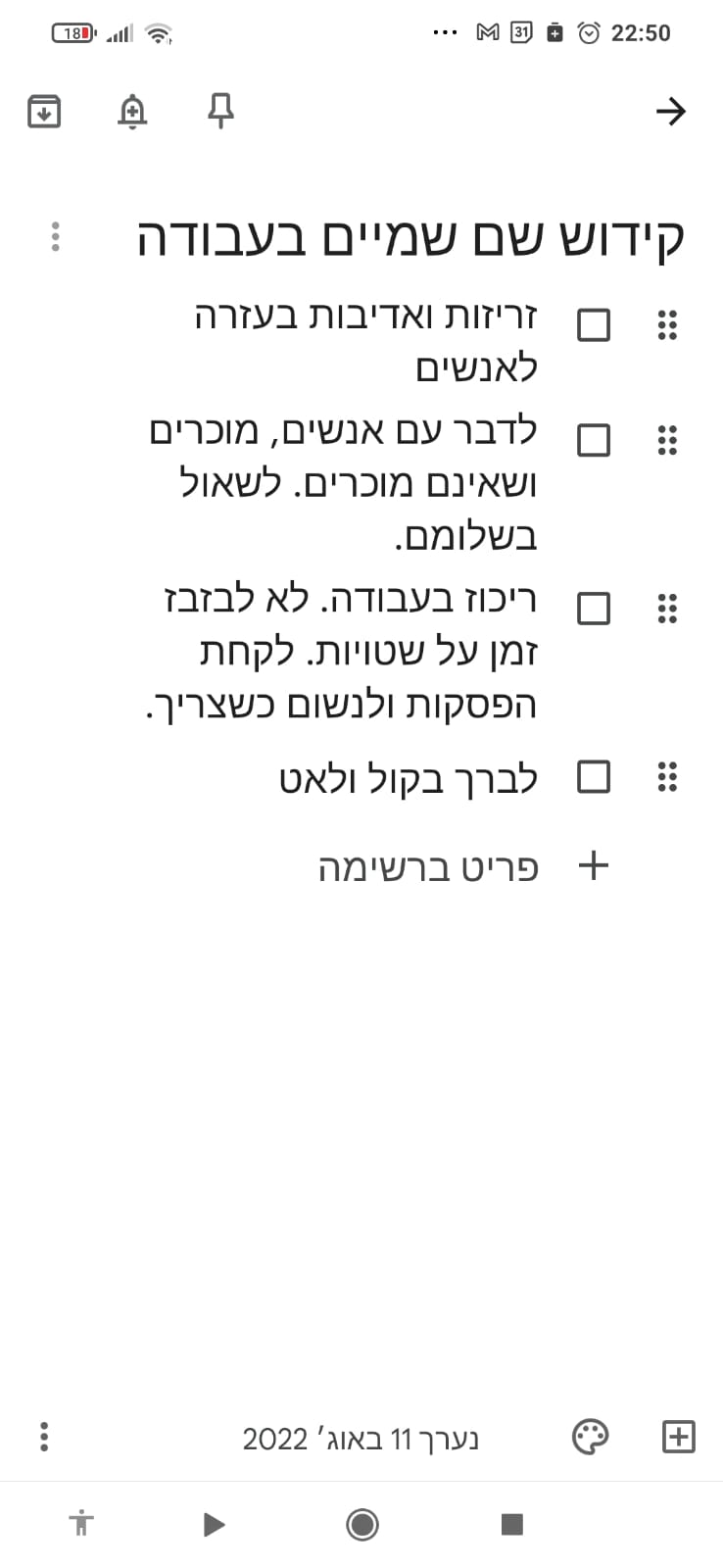The width and height of the screenshot is (723, 1568).
Task: Tap the plus icon next to the add-item row
Action: [593, 865]
